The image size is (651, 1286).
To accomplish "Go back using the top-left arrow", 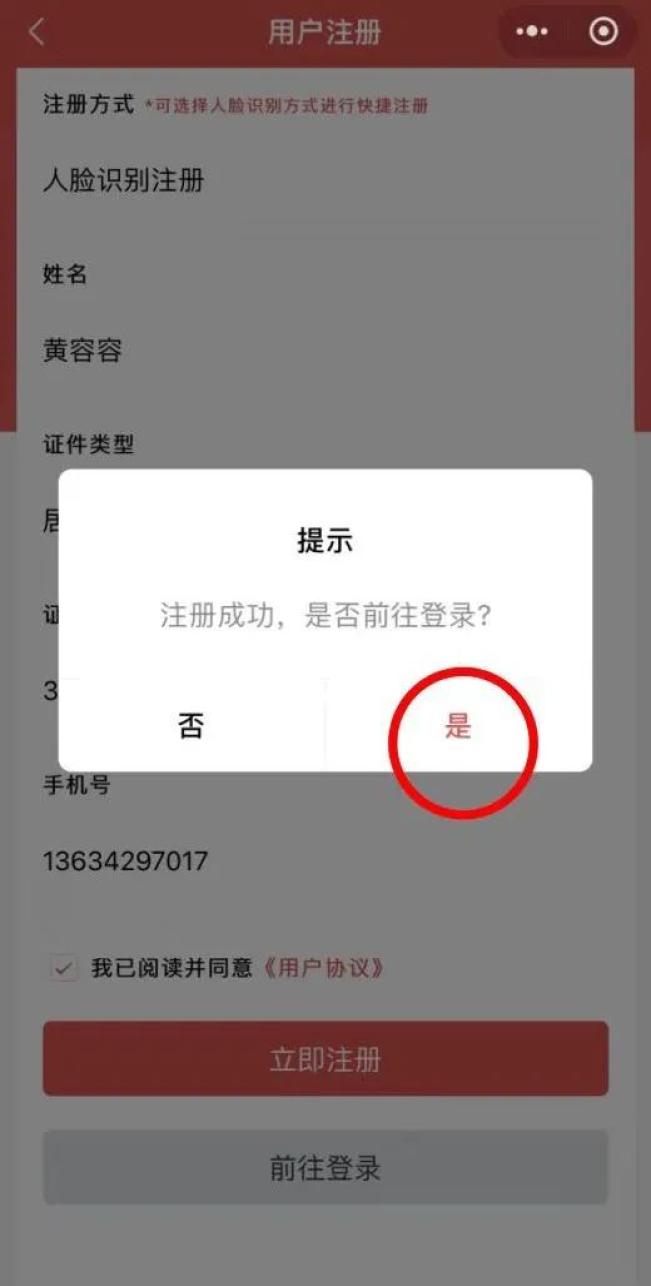I will (x=36, y=32).
